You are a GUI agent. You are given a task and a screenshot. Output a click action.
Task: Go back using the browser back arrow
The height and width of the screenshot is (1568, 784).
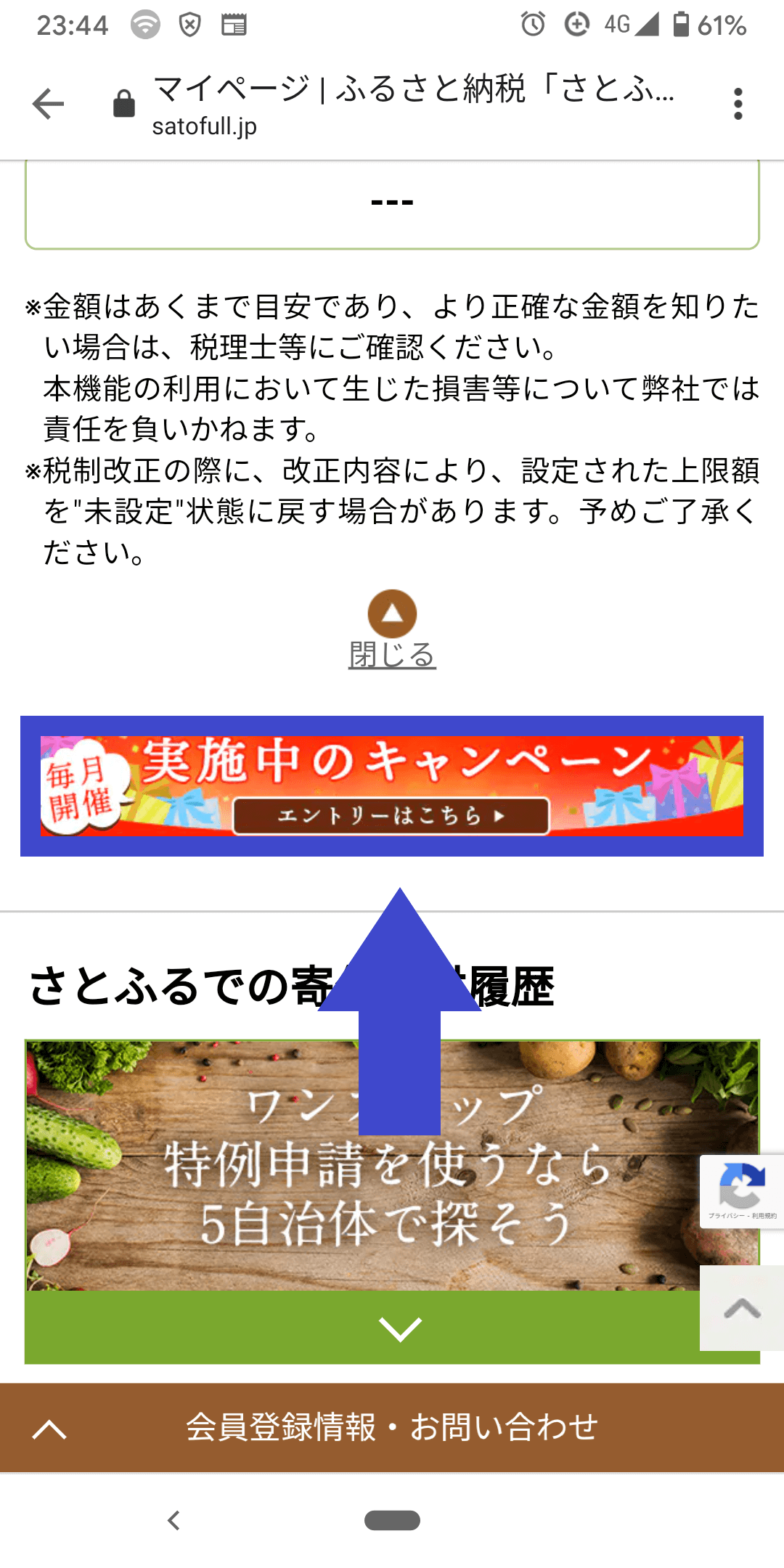tap(49, 104)
